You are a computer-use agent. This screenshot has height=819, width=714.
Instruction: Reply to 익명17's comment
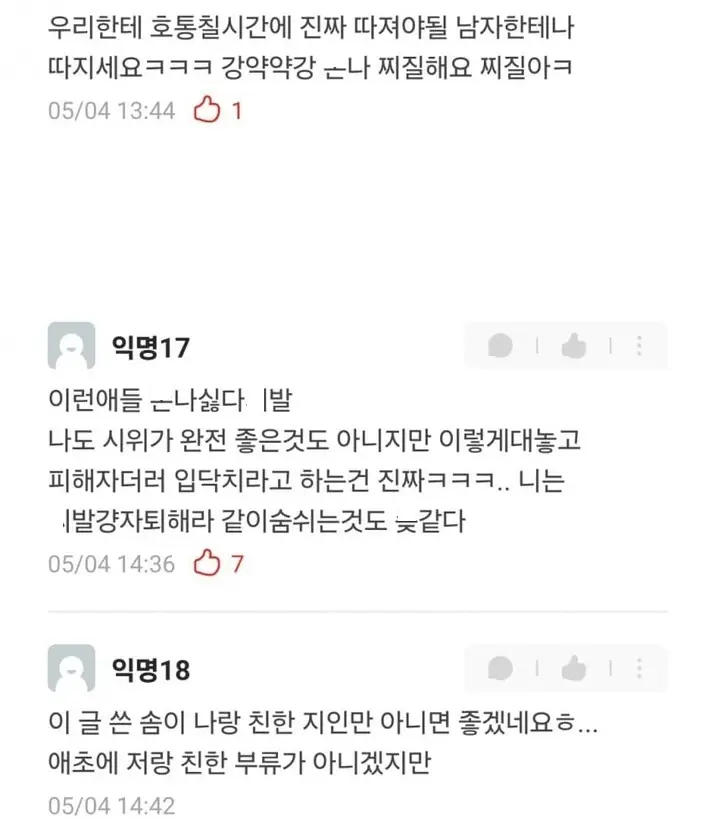coord(501,347)
